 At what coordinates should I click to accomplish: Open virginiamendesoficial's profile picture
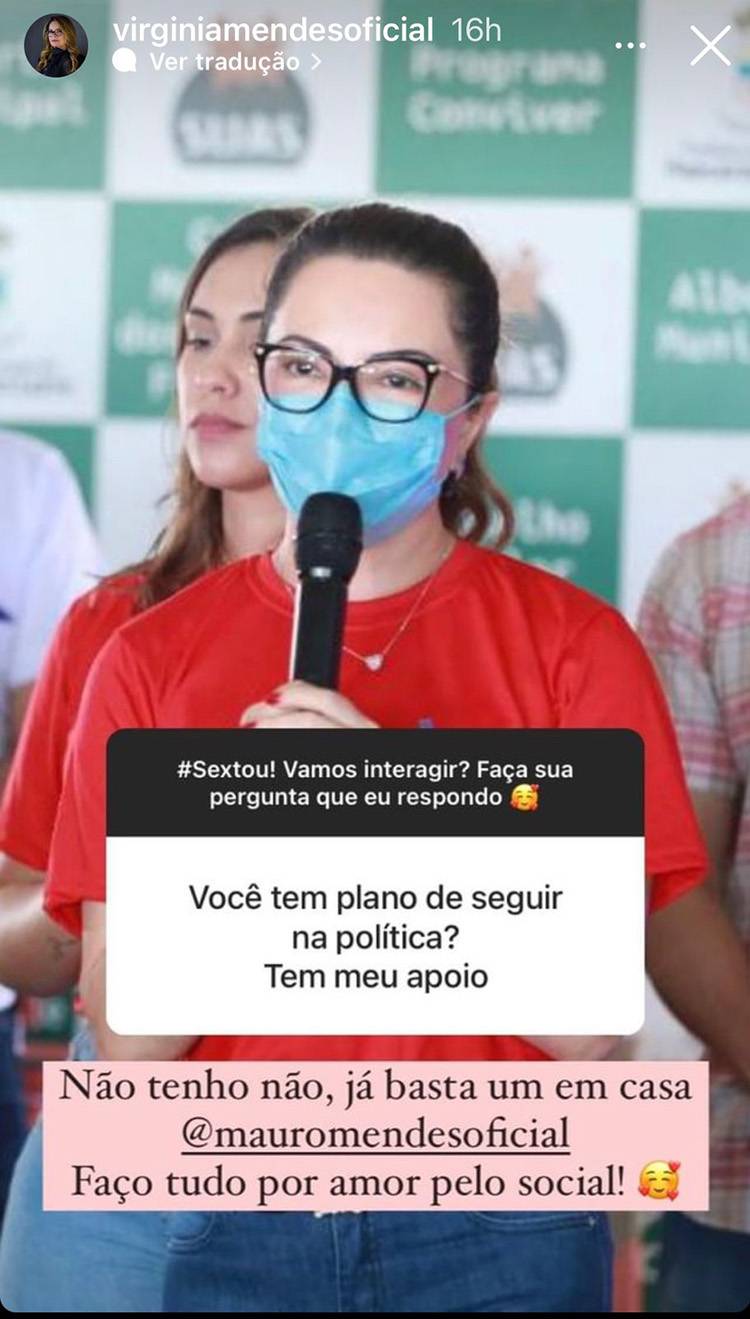tap(56, 46)
